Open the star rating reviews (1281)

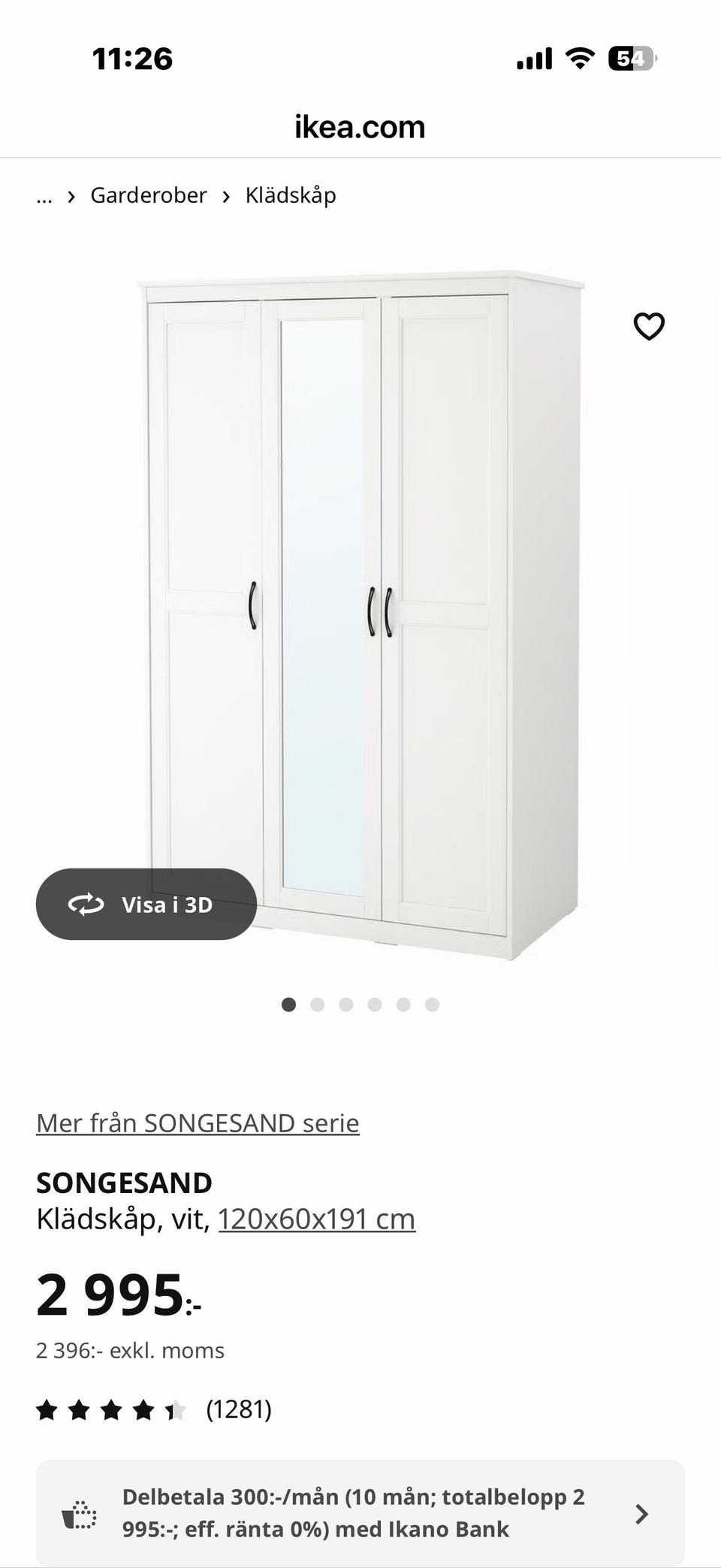154,1409
